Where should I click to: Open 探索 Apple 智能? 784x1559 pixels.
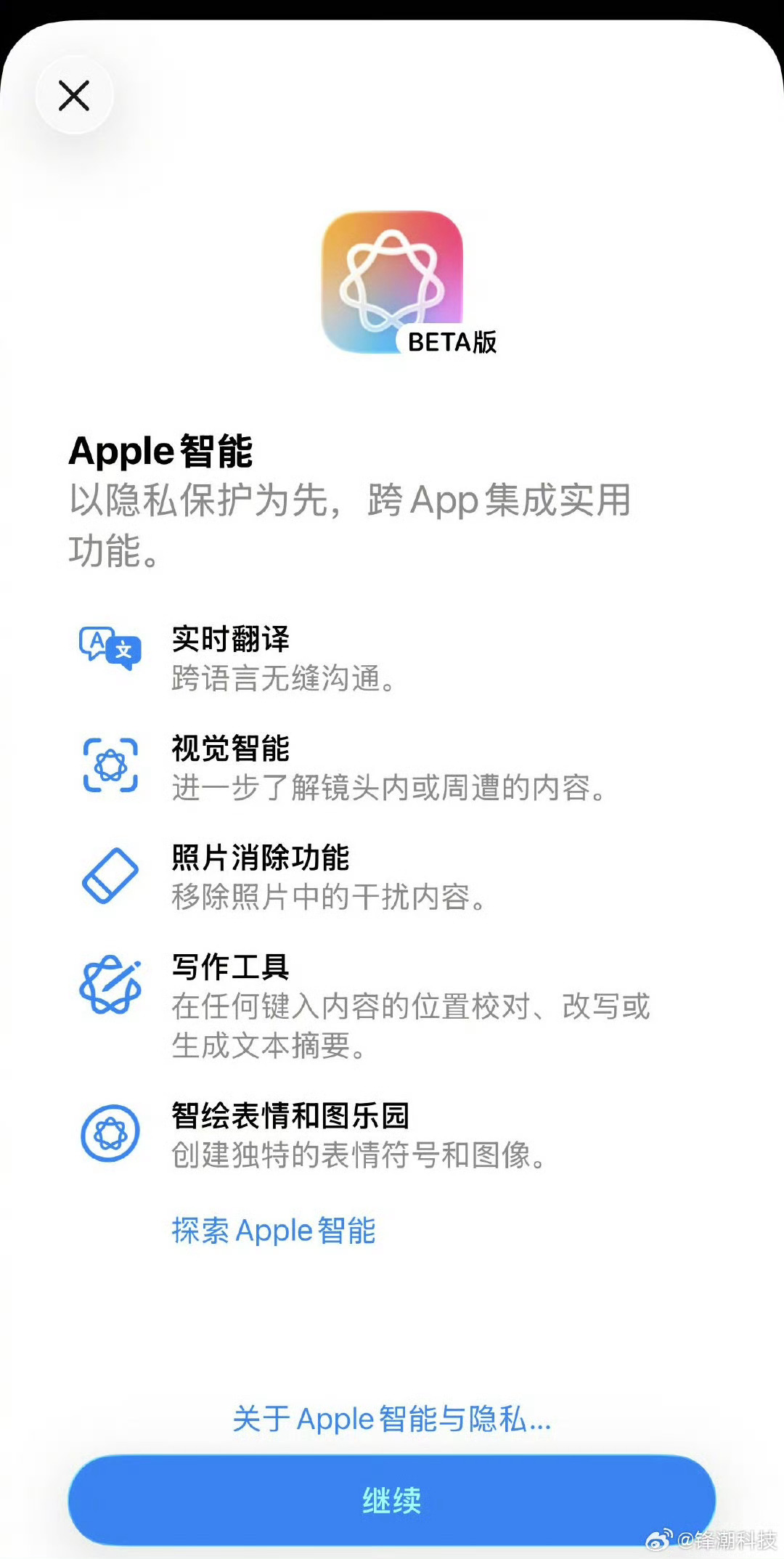click(274, 1229)
